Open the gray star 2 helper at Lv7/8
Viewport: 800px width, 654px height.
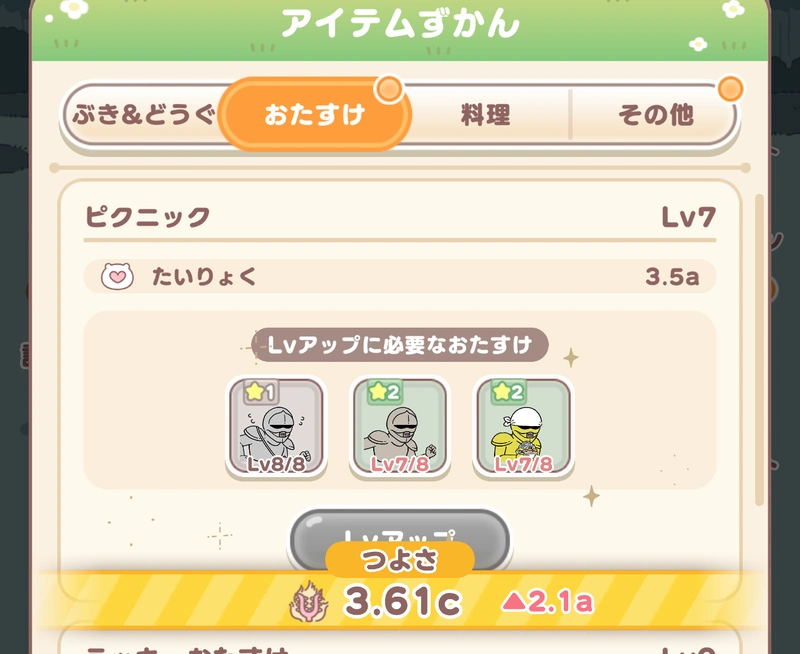click(399, 427)
